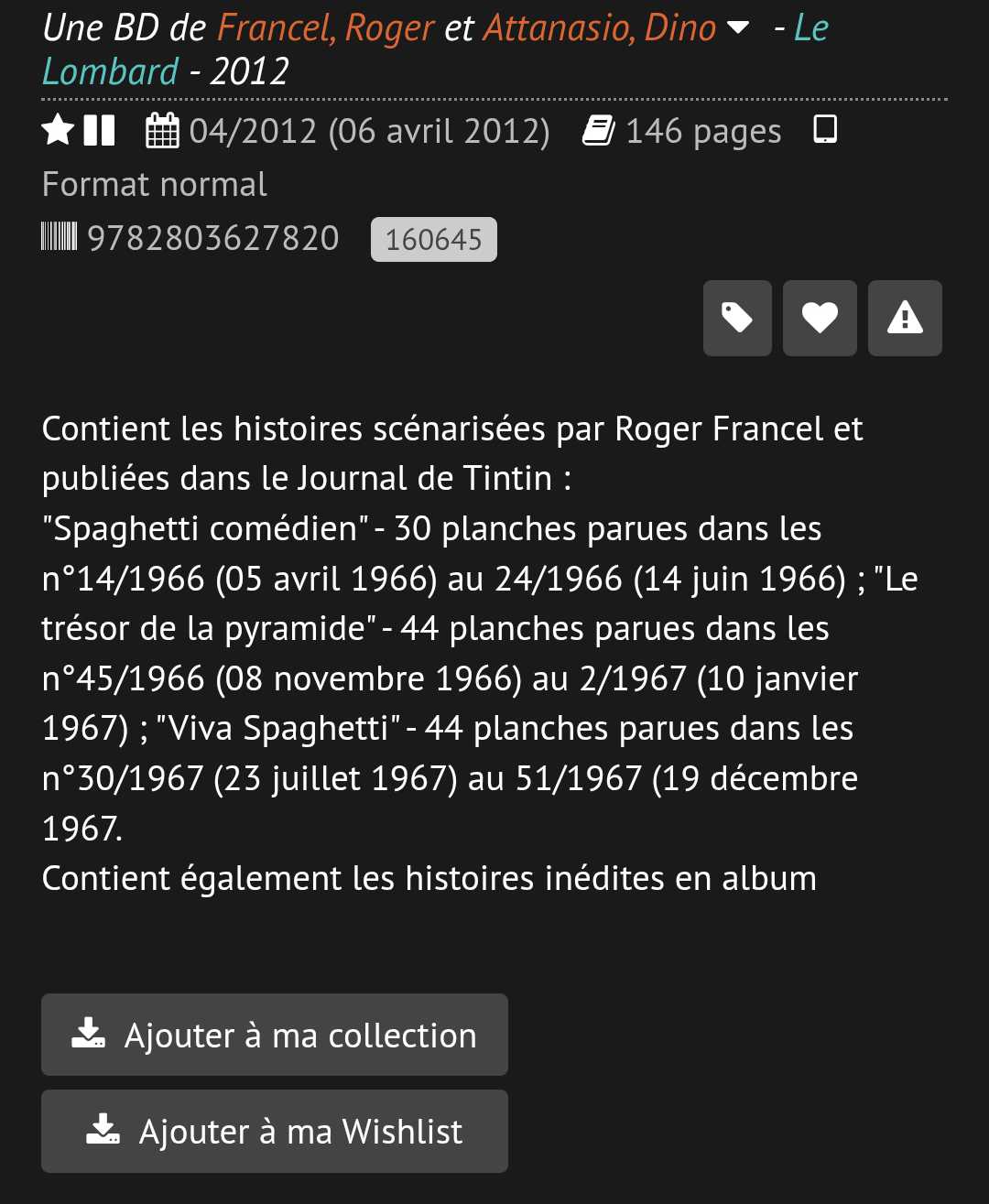This screenshot has width=989, height=1204.
Task: Open publisher Le Lombard link
Action: tap(110, 71)
